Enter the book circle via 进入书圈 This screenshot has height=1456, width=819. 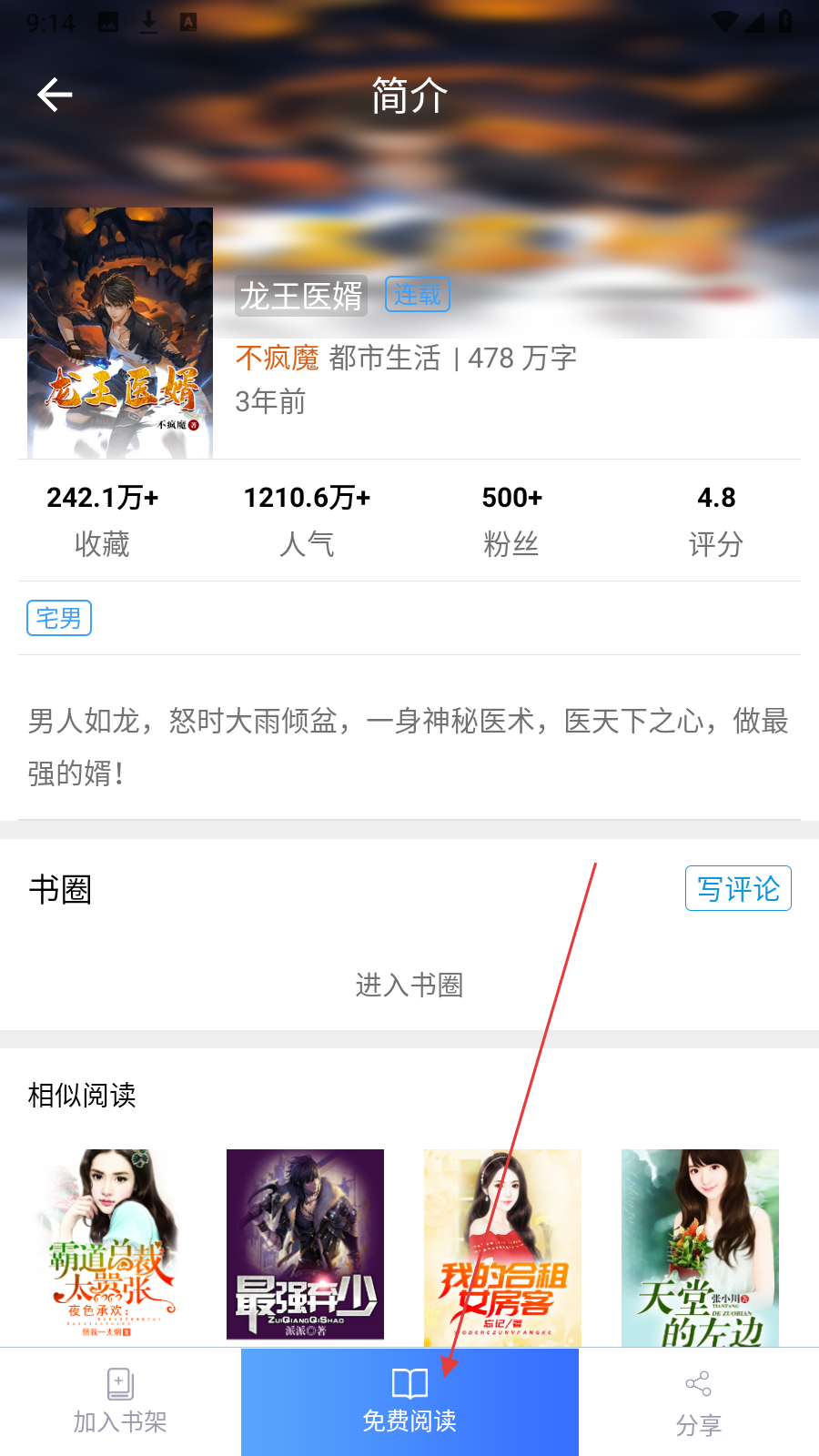coord(409,985)
